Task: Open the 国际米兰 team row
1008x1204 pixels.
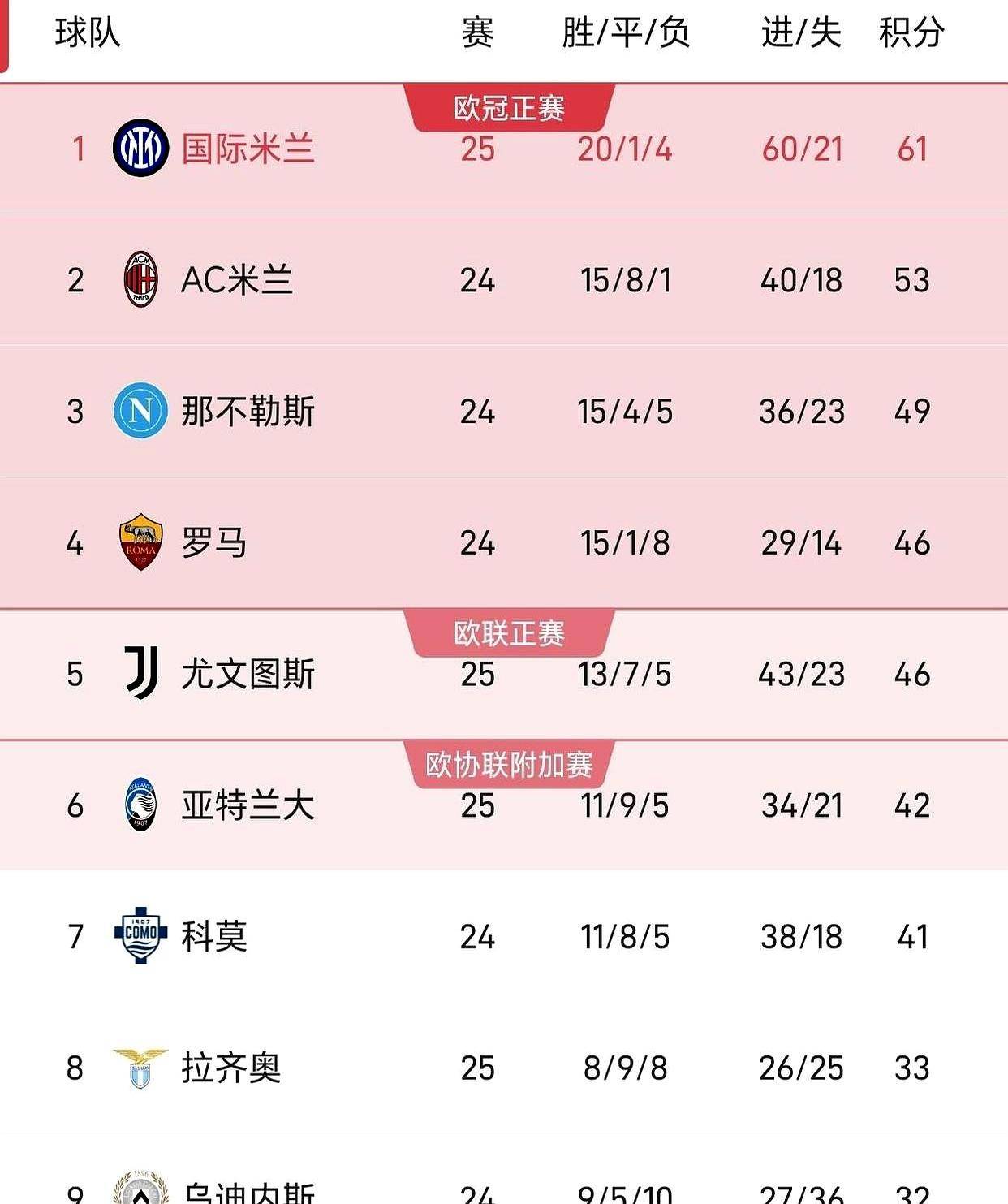Action: pyautogui.click(x=248, y=149)
